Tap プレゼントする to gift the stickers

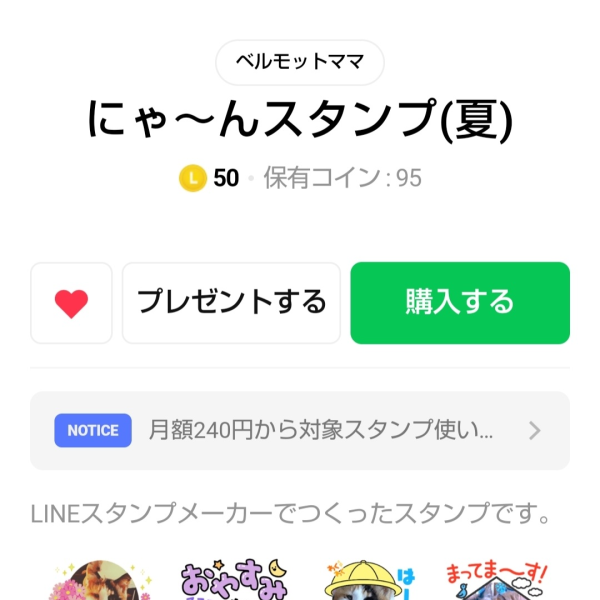(x=231, y=303)
